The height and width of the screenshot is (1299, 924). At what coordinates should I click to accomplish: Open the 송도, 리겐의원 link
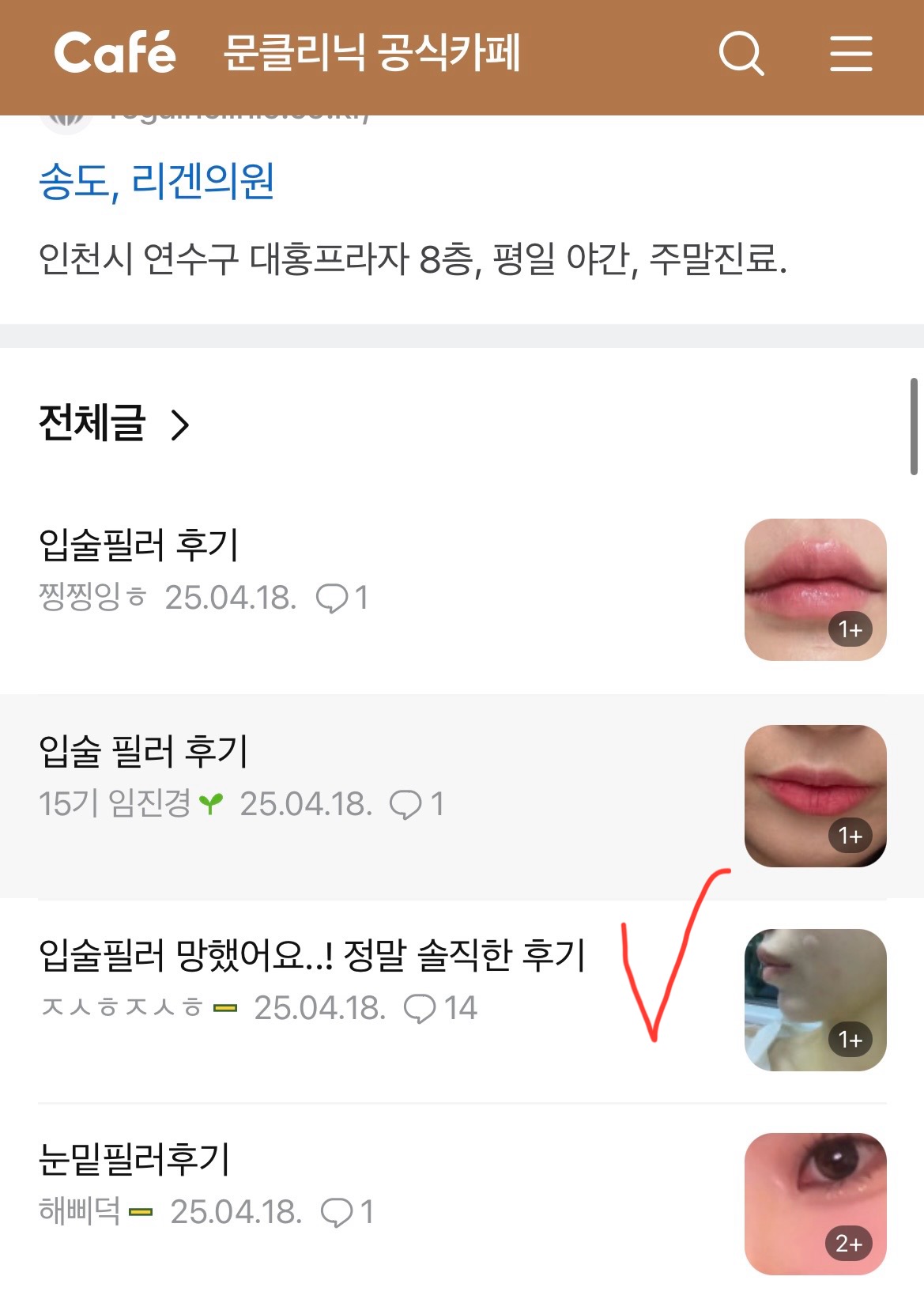tap(157, 181)
